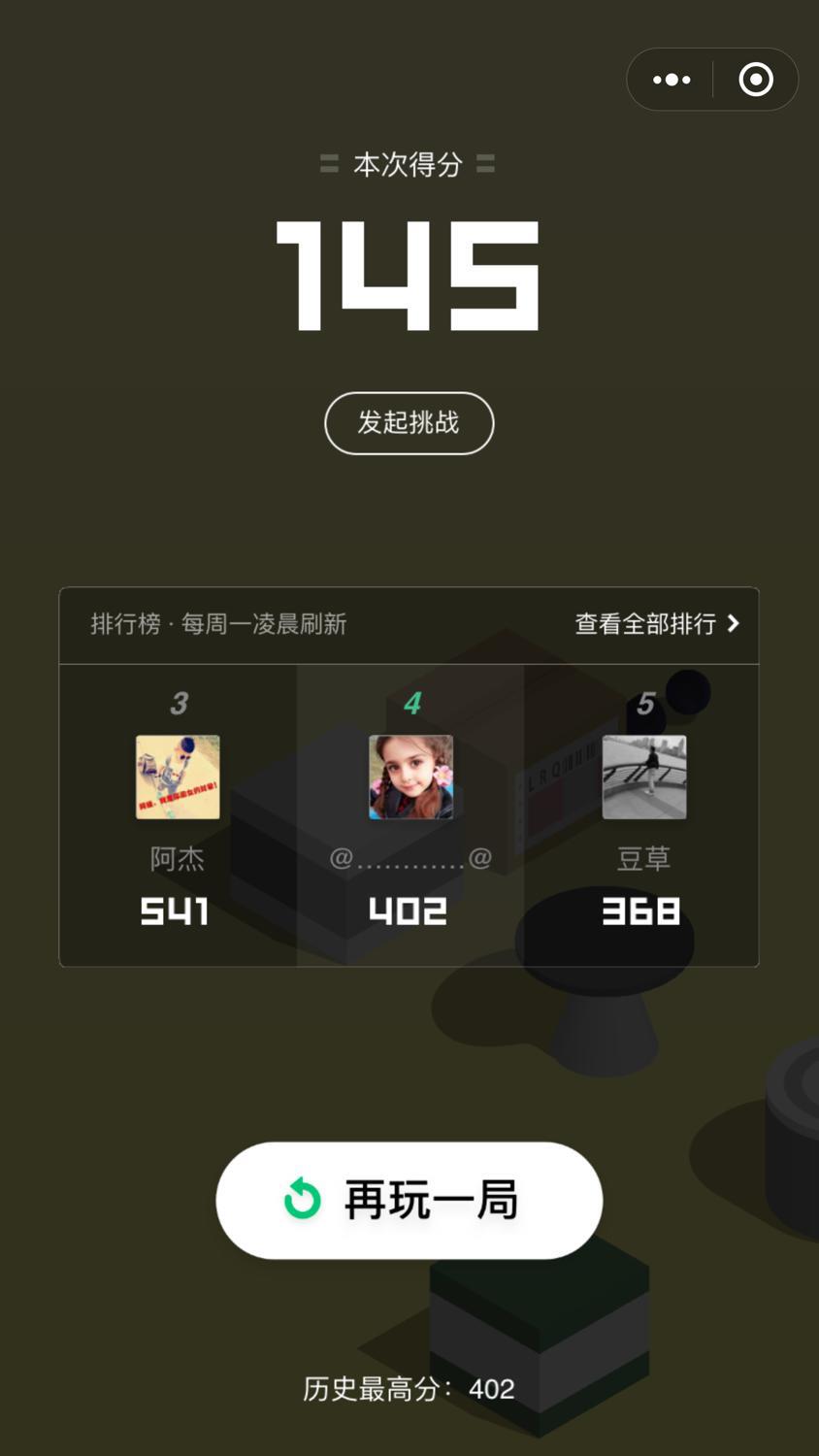
Task: Tap the 发起挑战 challenge button
Action: pos(409,423)
